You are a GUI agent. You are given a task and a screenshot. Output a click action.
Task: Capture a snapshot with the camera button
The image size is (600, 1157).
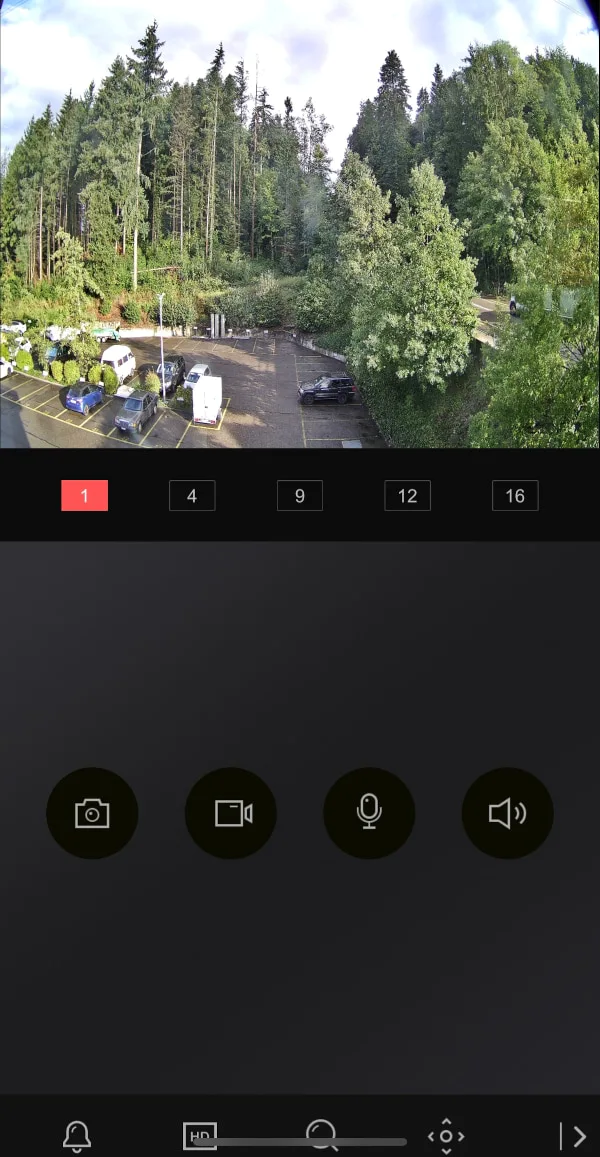92,813
